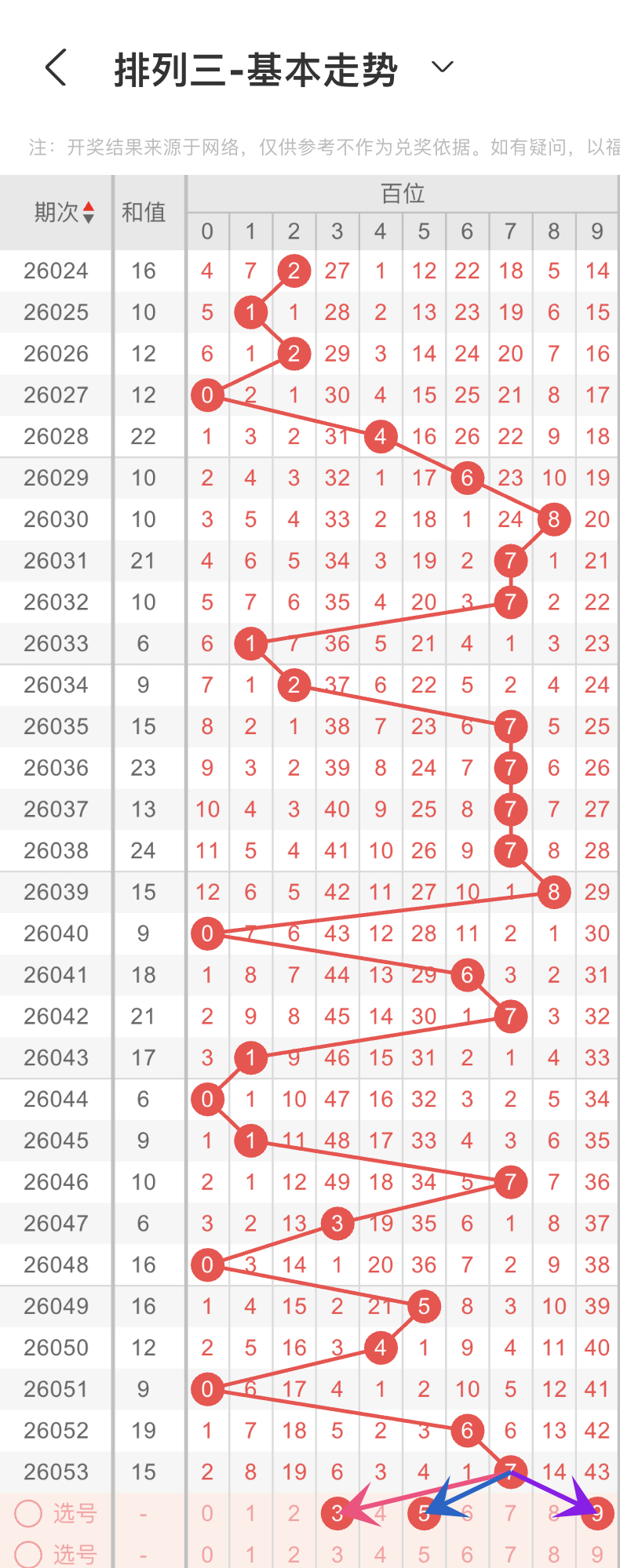Deselect the highlighted number 3 in 选号 row
Screen dimensions: 620x1568
(337, 1513)
